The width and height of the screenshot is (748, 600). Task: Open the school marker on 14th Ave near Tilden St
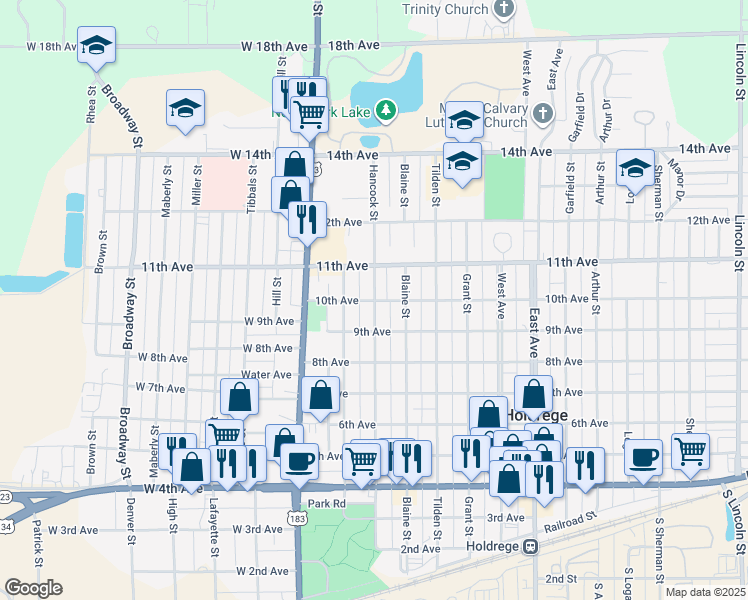[462, 161]
